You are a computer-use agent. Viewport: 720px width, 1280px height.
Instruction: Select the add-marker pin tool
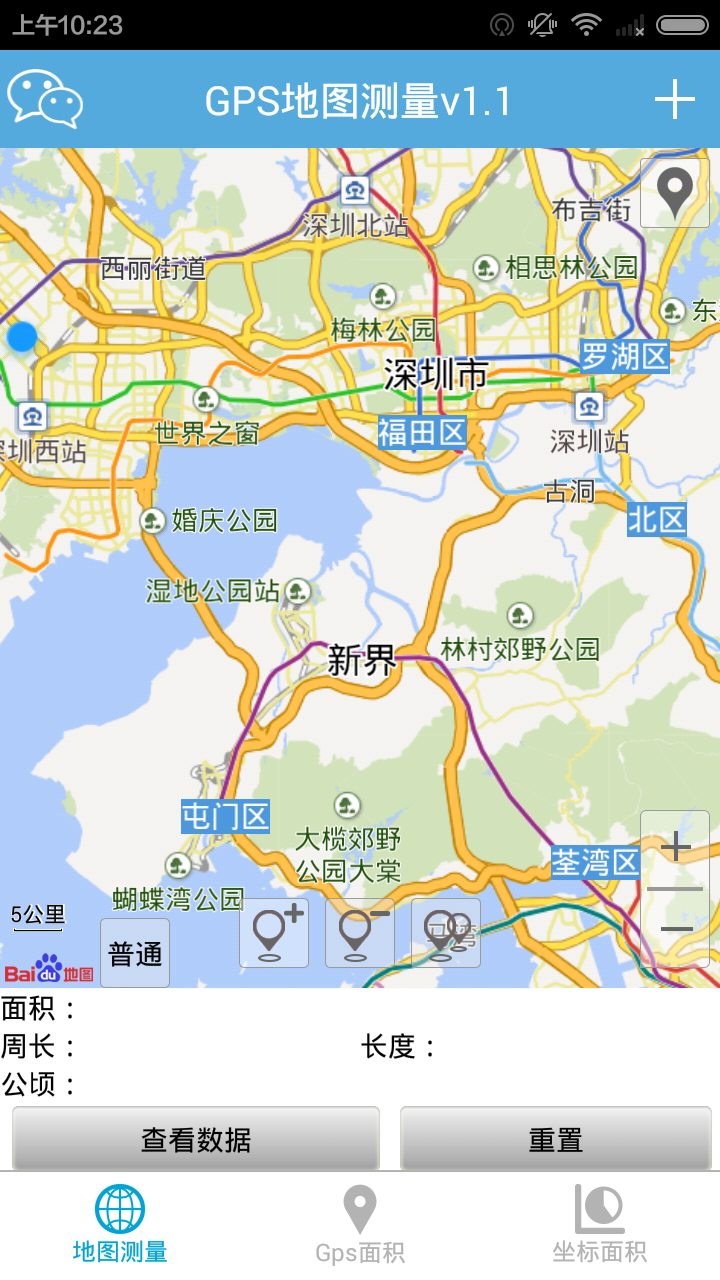tap(272, 933)
